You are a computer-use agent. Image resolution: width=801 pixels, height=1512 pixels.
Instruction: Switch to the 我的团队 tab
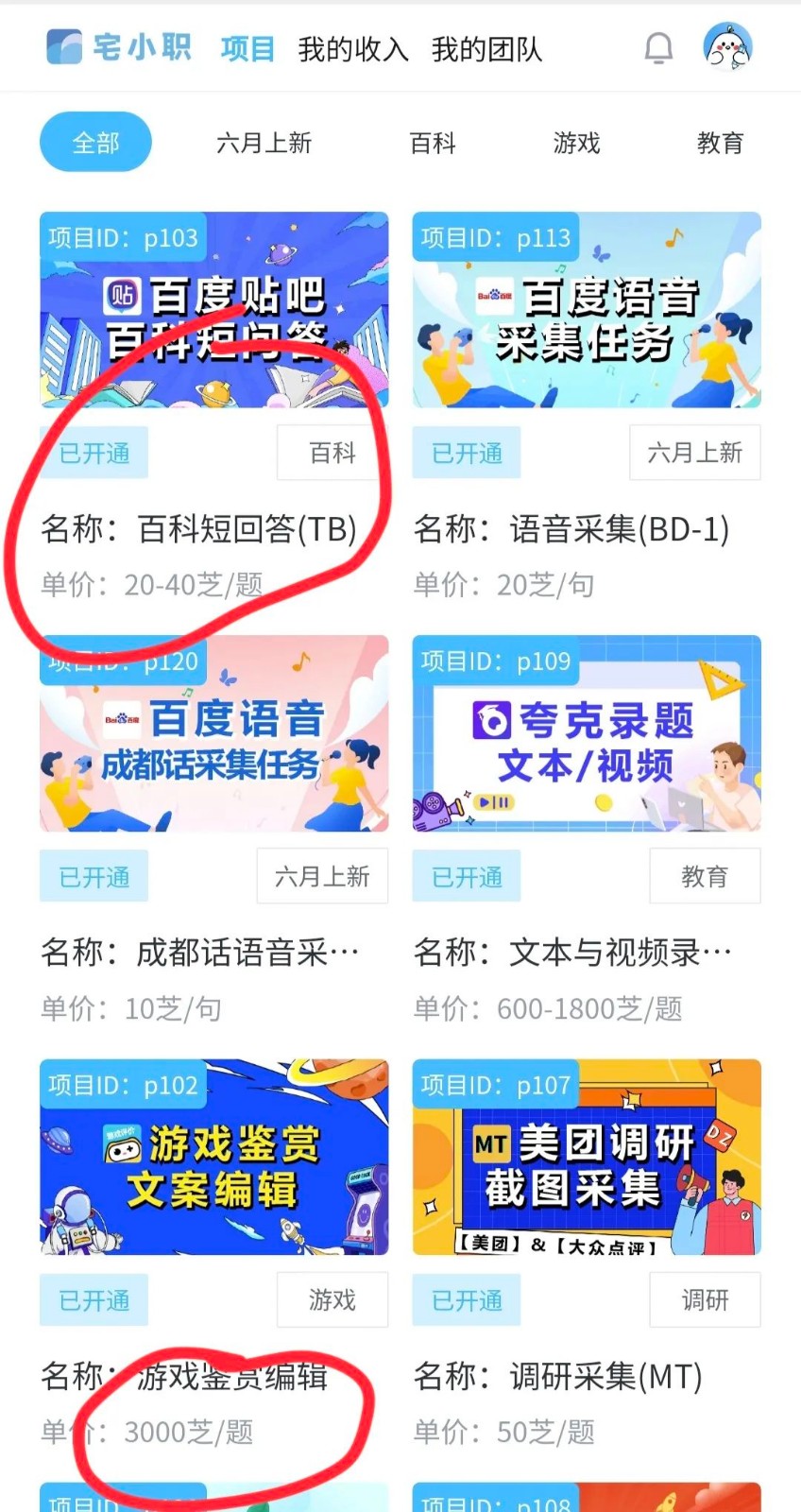(486, 49)
